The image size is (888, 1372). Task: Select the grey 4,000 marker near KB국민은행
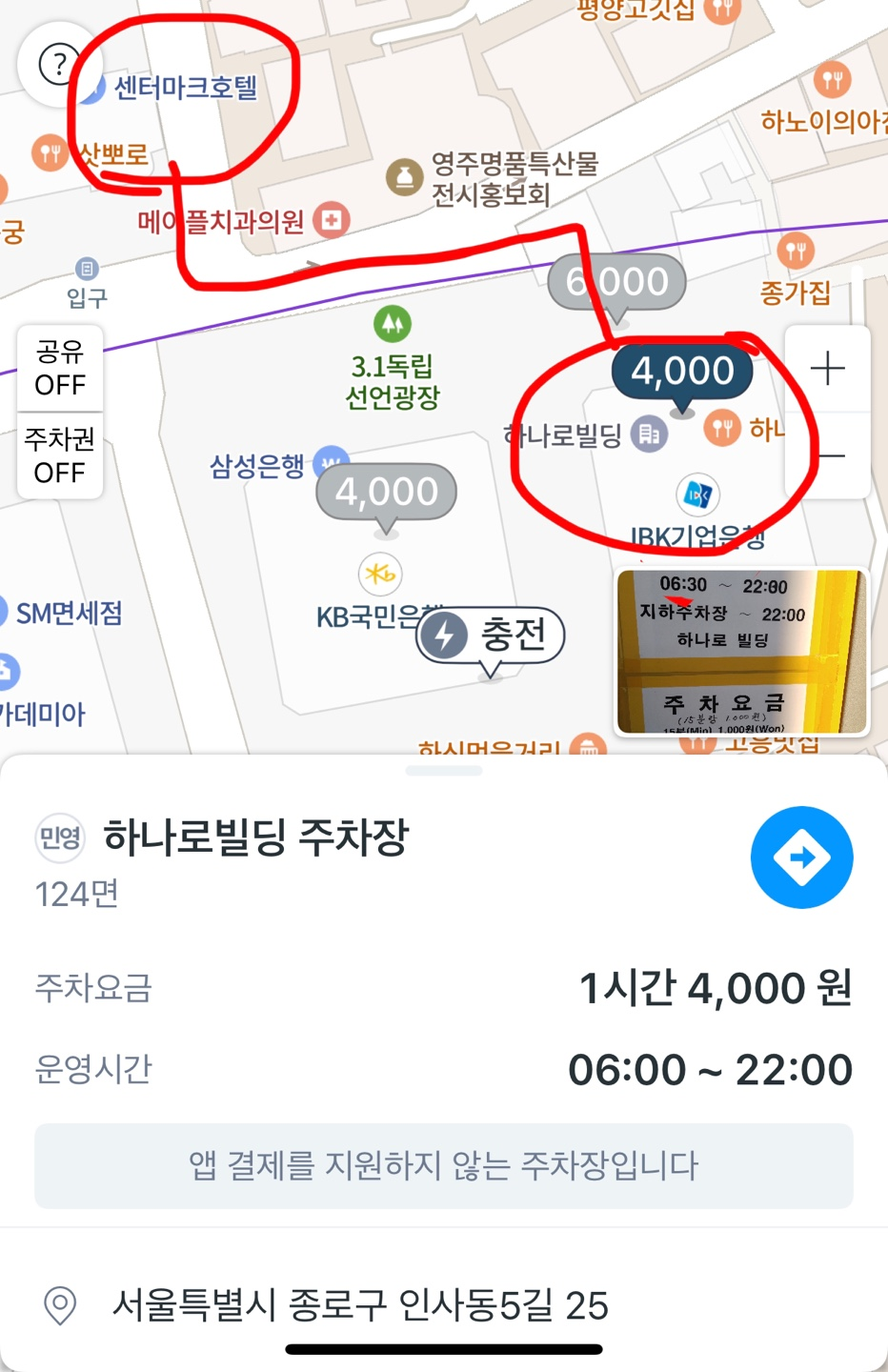pos(386,492)
